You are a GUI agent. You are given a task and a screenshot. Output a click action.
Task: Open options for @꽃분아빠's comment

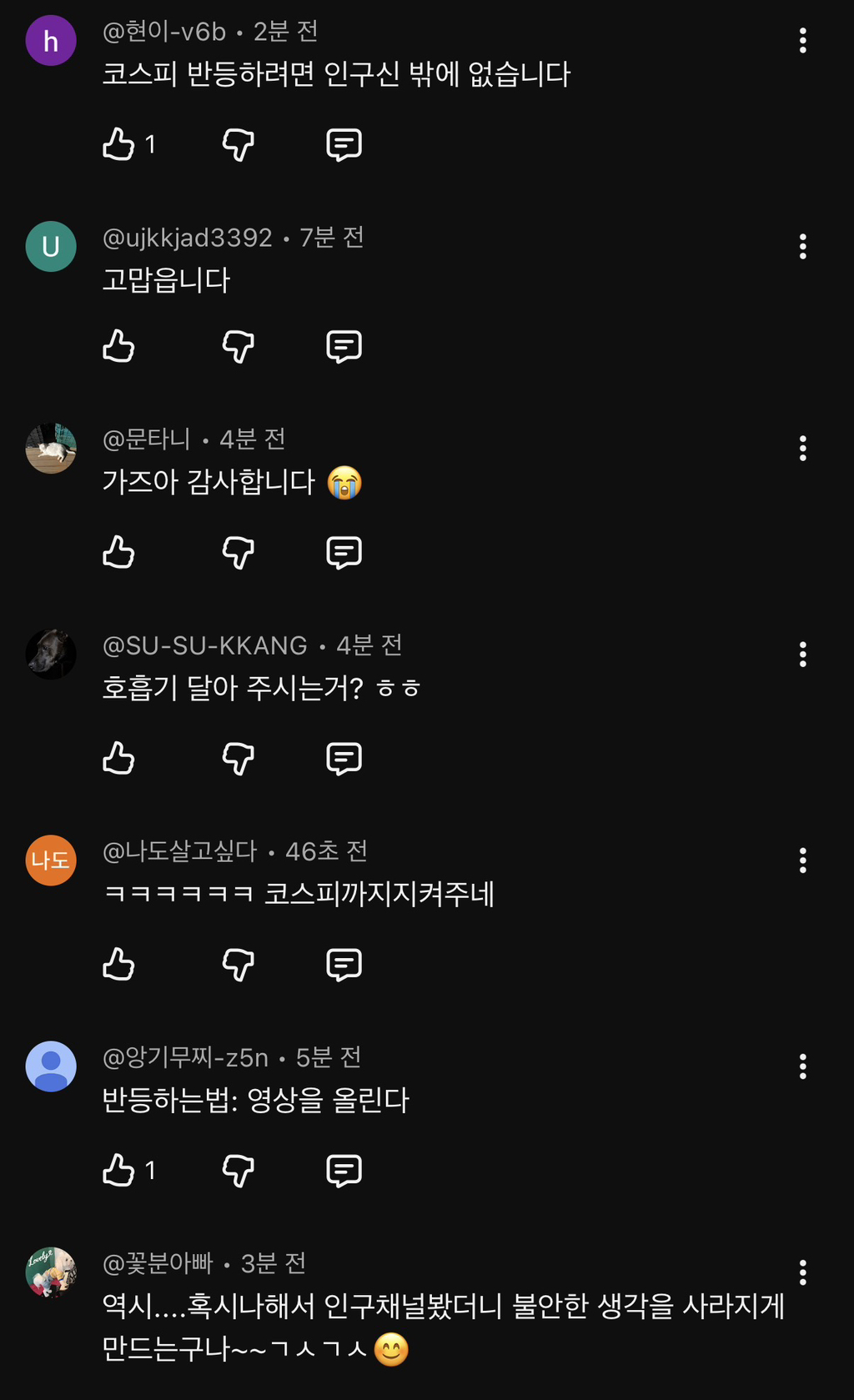802,1274
